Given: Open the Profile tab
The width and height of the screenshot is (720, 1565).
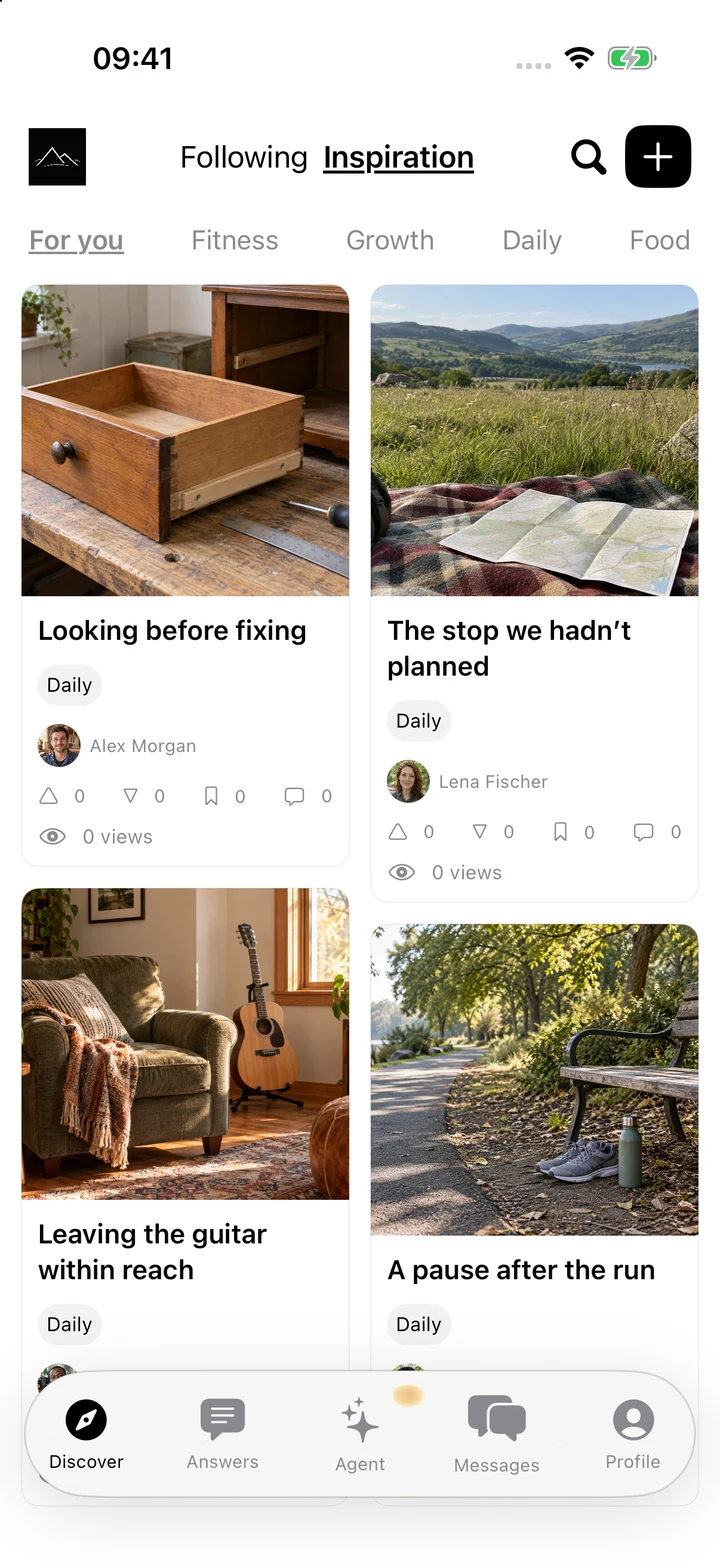Looking at the screenshot, I should [x=633, y=1434].
